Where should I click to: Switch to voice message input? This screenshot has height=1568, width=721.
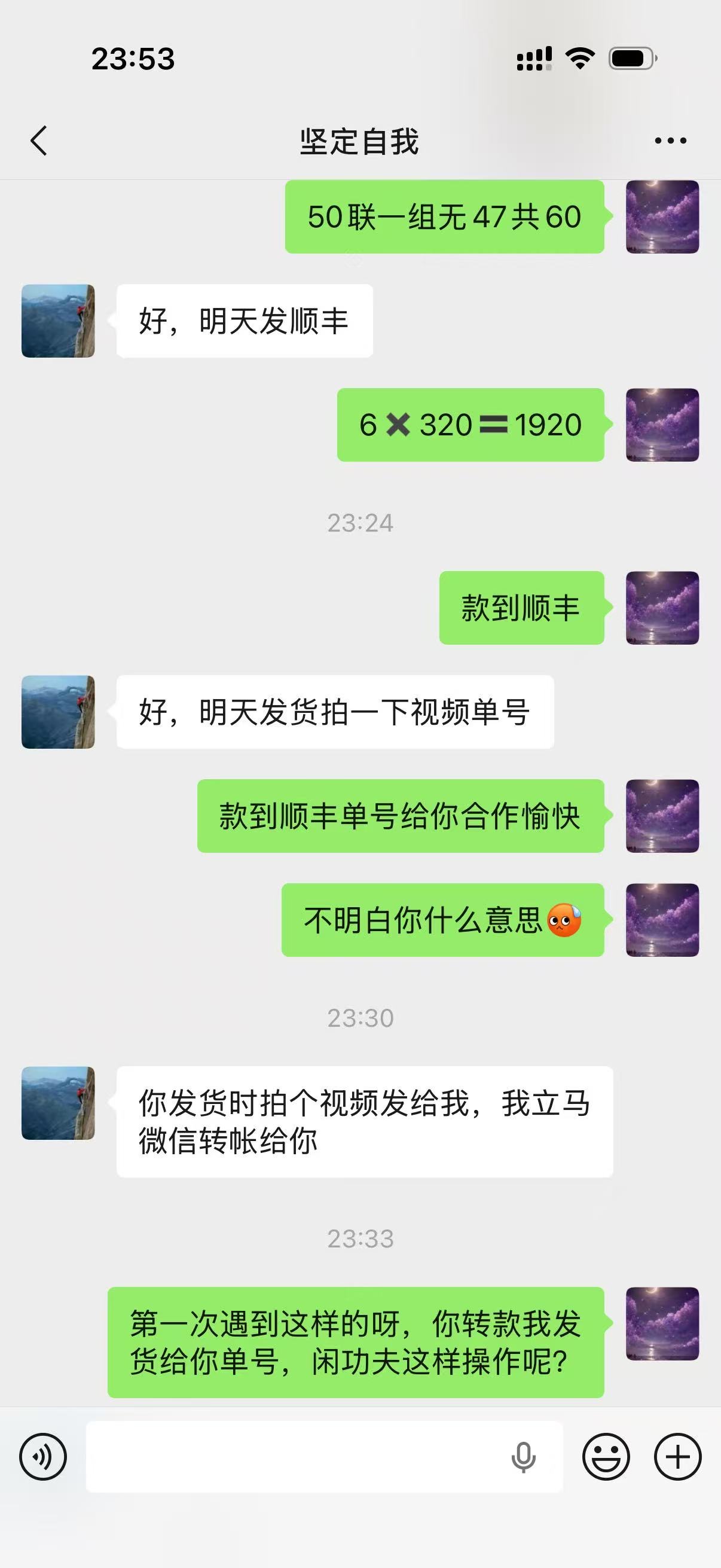pos(43,1457)
